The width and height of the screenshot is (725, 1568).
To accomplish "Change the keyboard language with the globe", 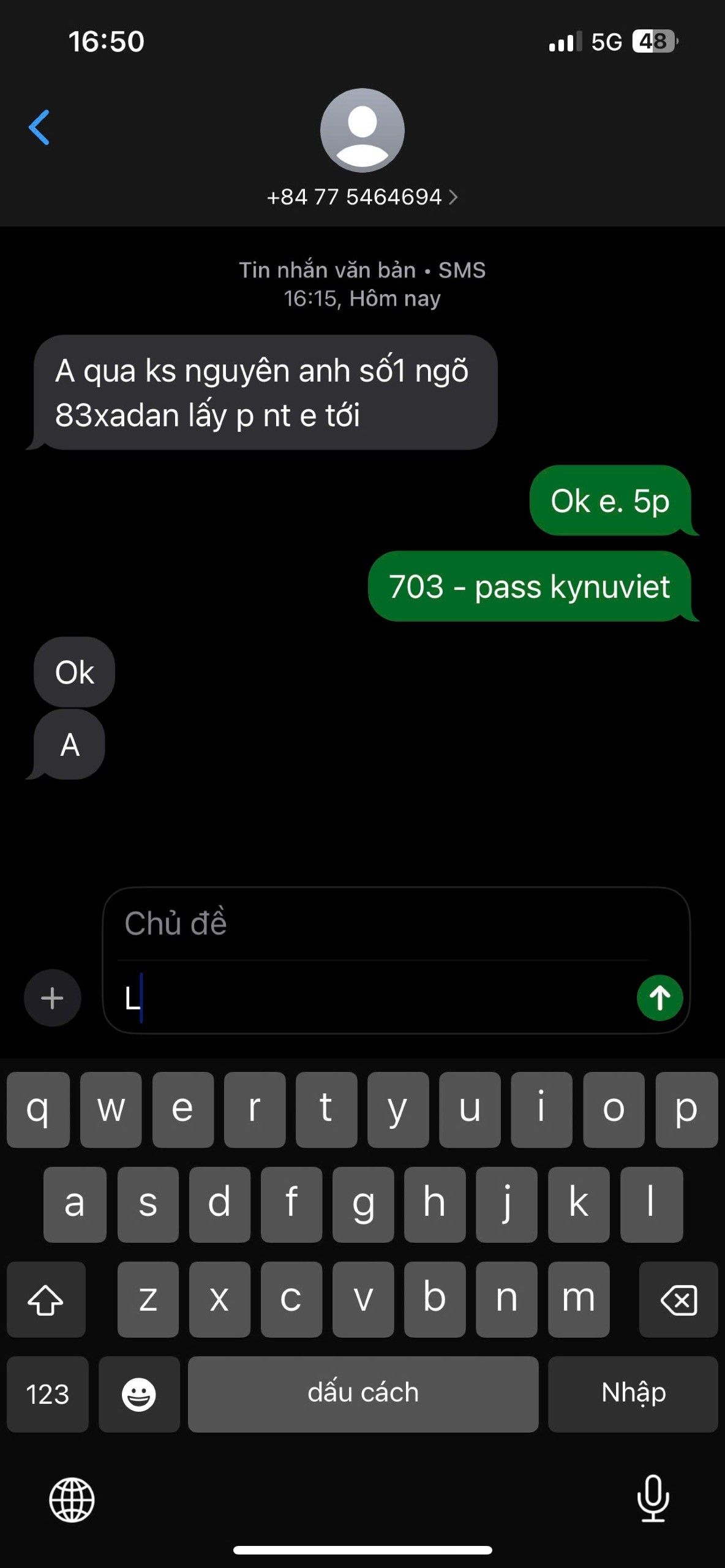I will pos(72,1499).
